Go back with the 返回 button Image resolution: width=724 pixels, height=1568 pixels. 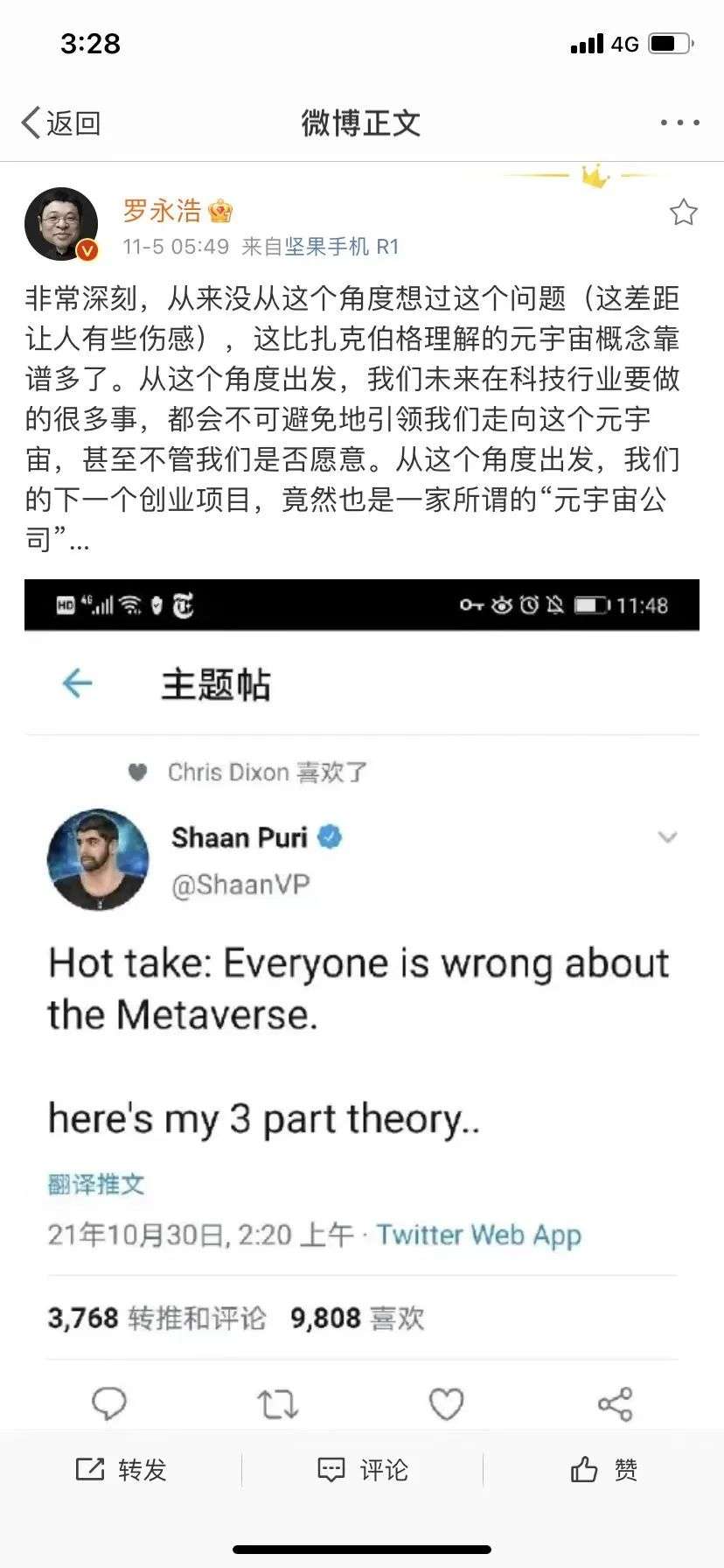pyautogui.click(x=61, y=122)
